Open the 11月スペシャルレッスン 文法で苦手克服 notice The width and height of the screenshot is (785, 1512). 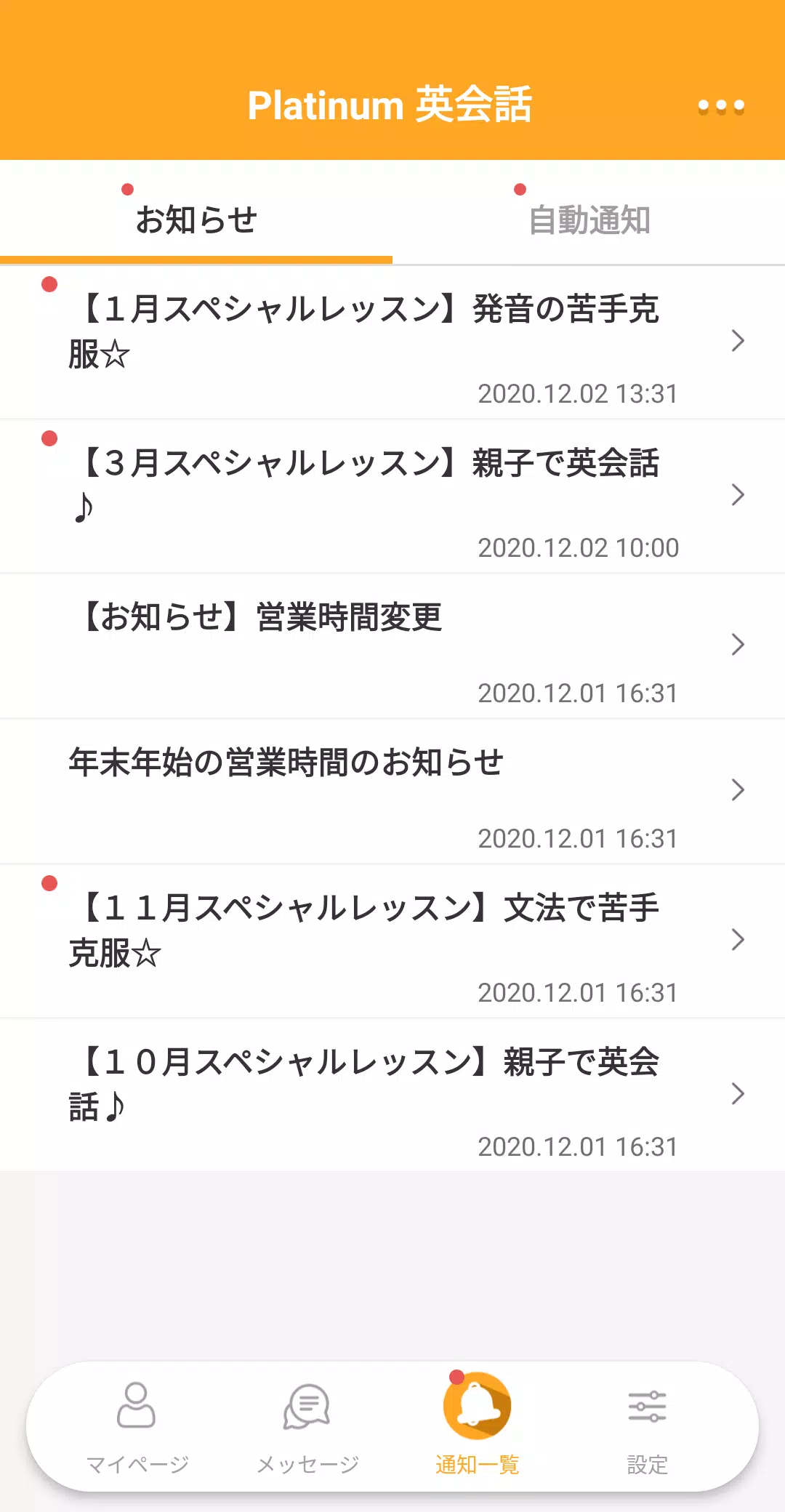click(x=392, y=941)
